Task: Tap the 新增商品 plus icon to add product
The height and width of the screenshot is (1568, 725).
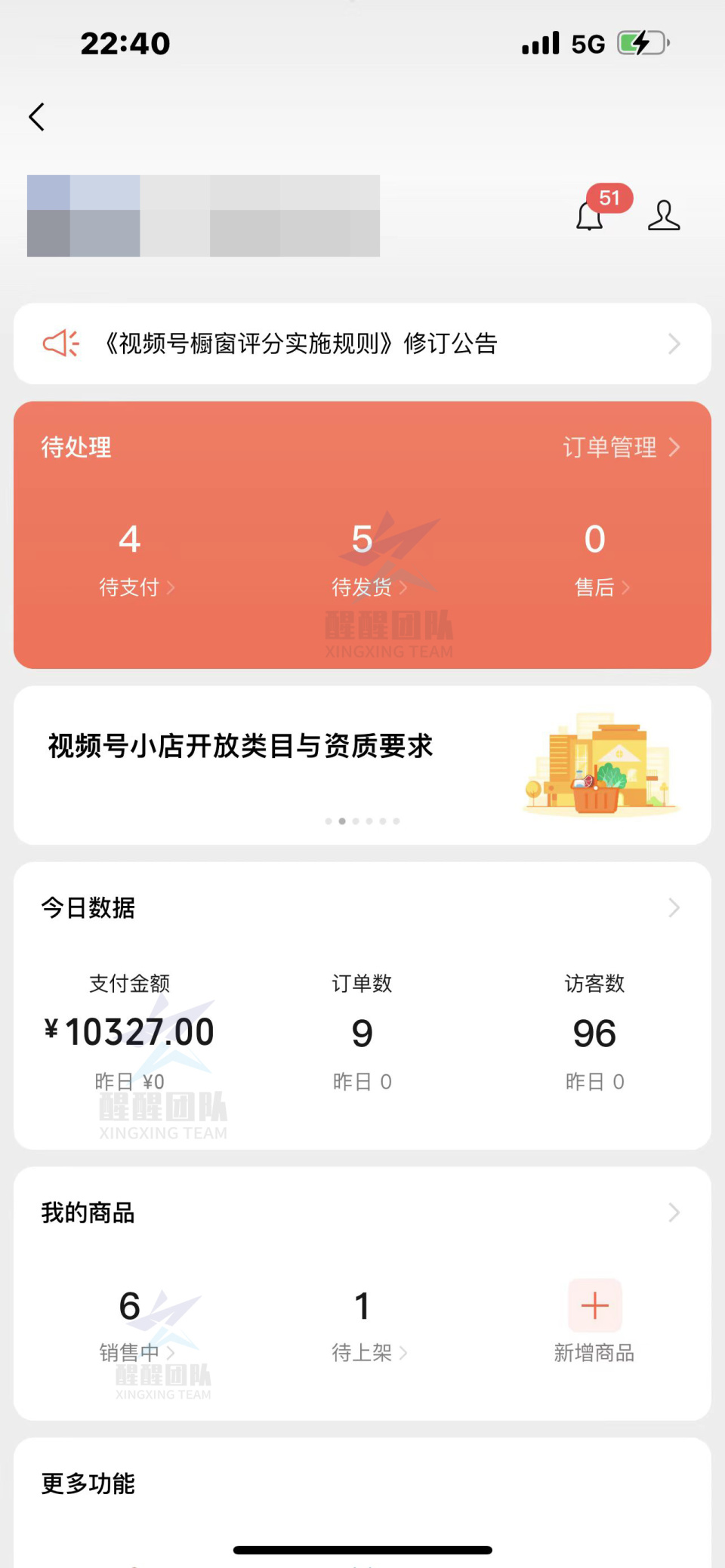Action: (594, 1306)
